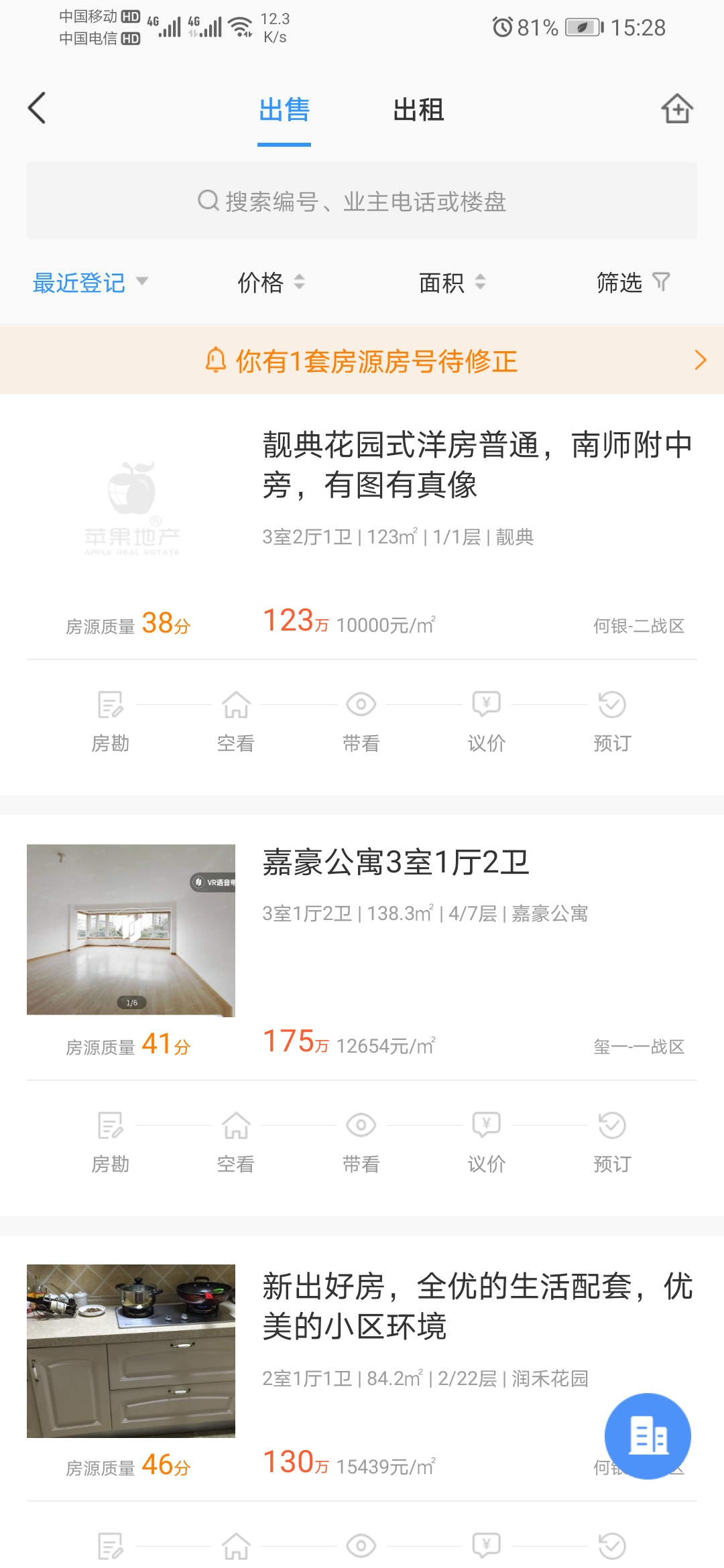Tap the add-house icon to register listing
Image resolution: width=724 pixels, height=1568 pixels.
pos(677,109)
